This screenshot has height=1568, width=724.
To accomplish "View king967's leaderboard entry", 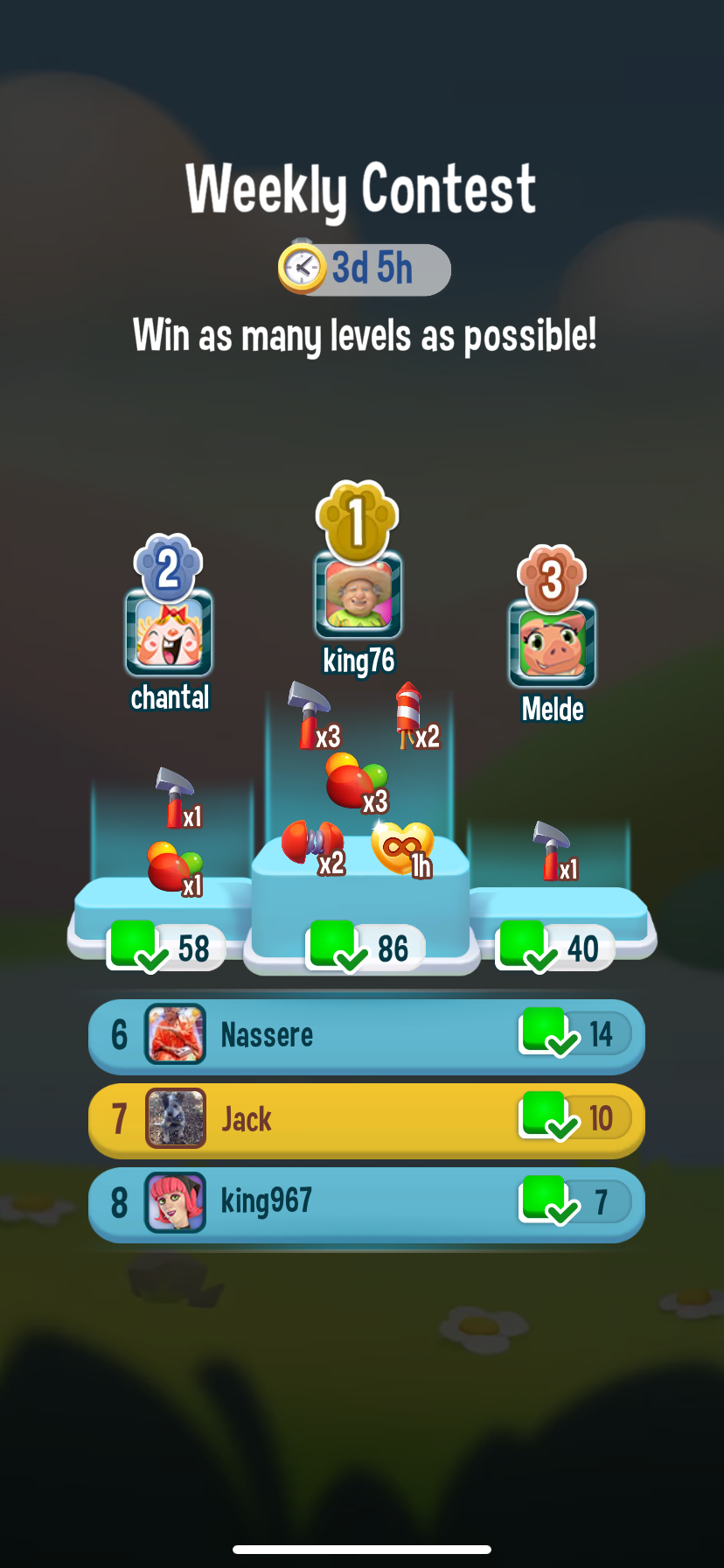I will (365, 1203).
